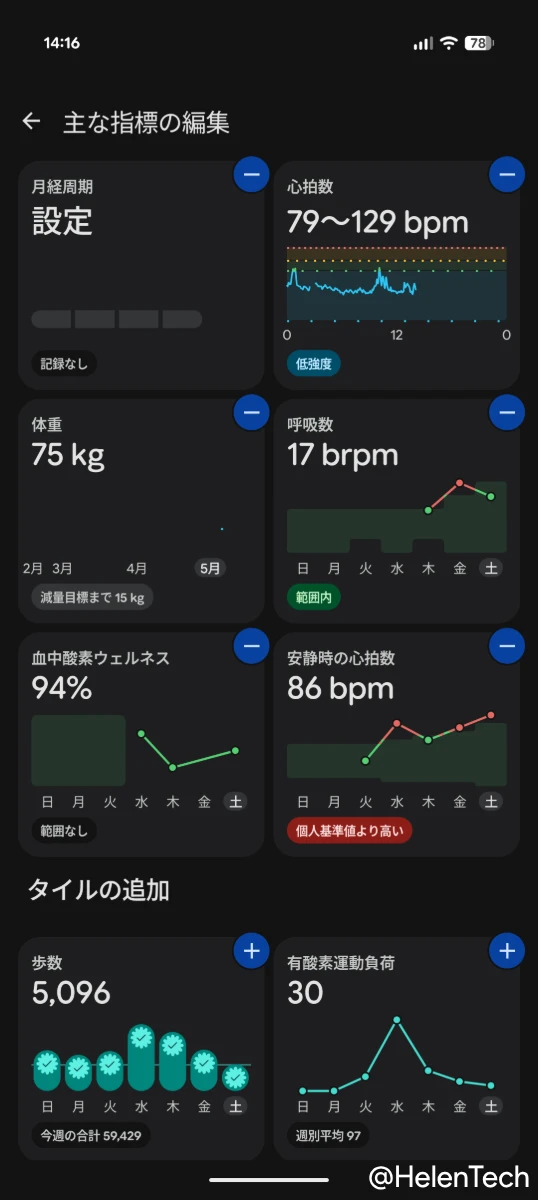Add the 有酸素運動負荷 tile

[x=507, y=950]
